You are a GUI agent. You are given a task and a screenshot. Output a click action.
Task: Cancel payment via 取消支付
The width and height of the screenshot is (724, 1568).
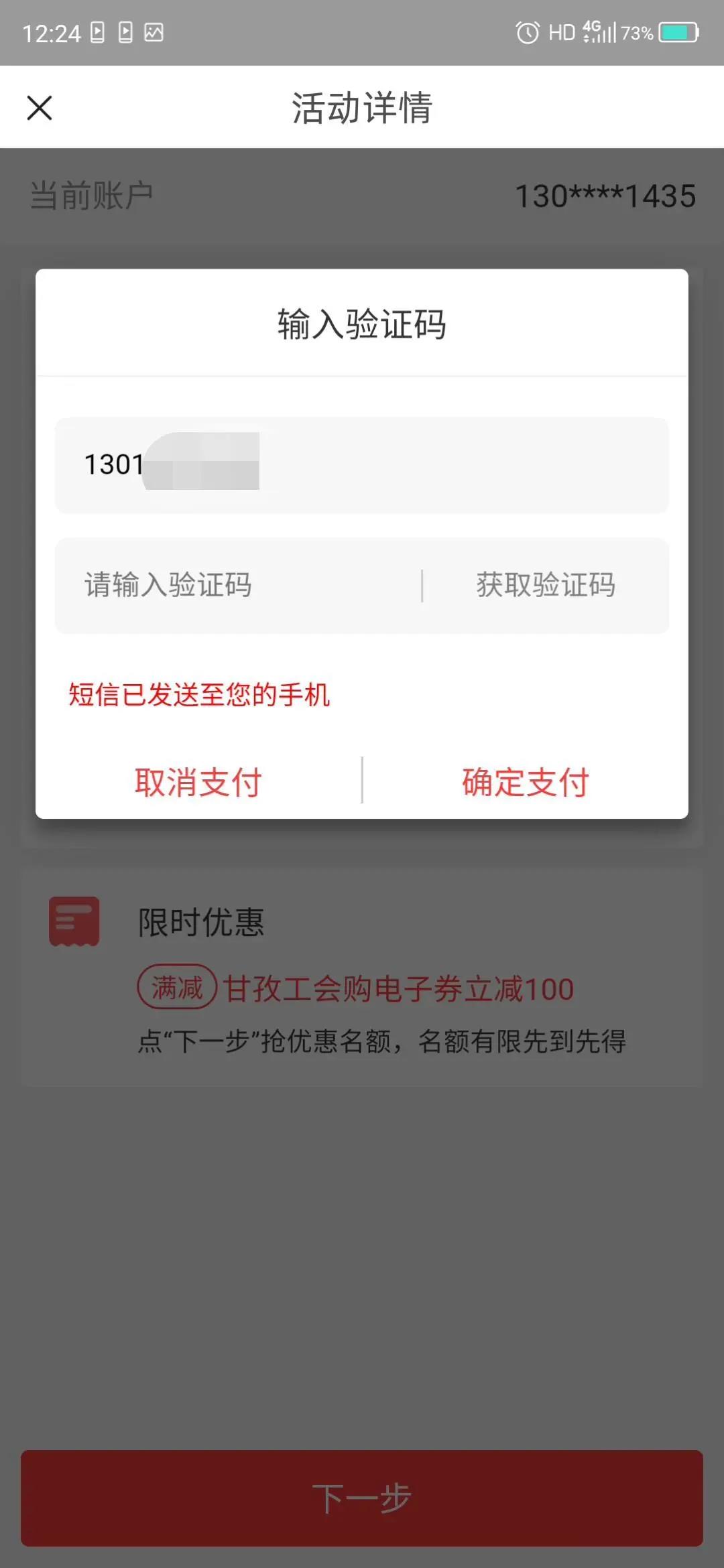[x=198, y=782]
